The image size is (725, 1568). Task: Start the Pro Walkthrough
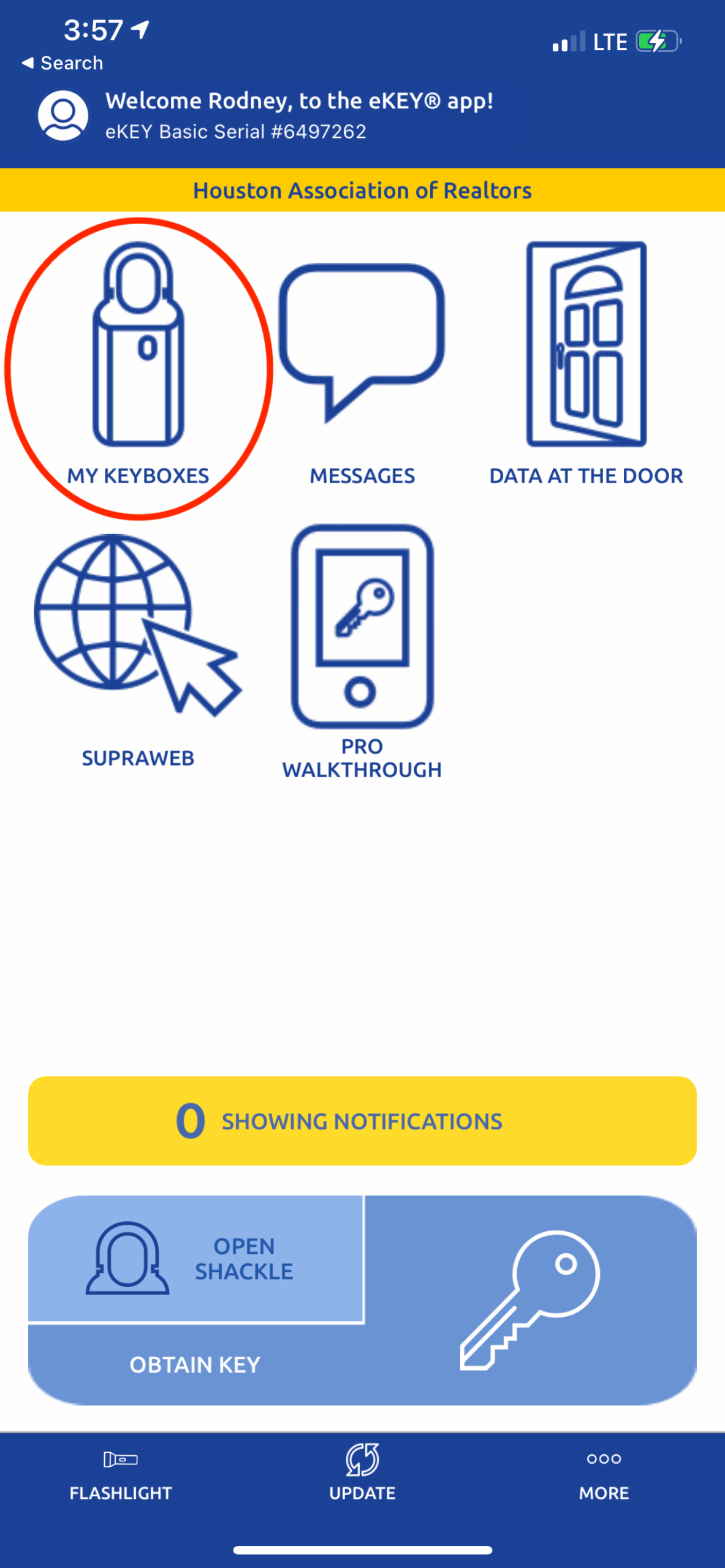[362, 649]
